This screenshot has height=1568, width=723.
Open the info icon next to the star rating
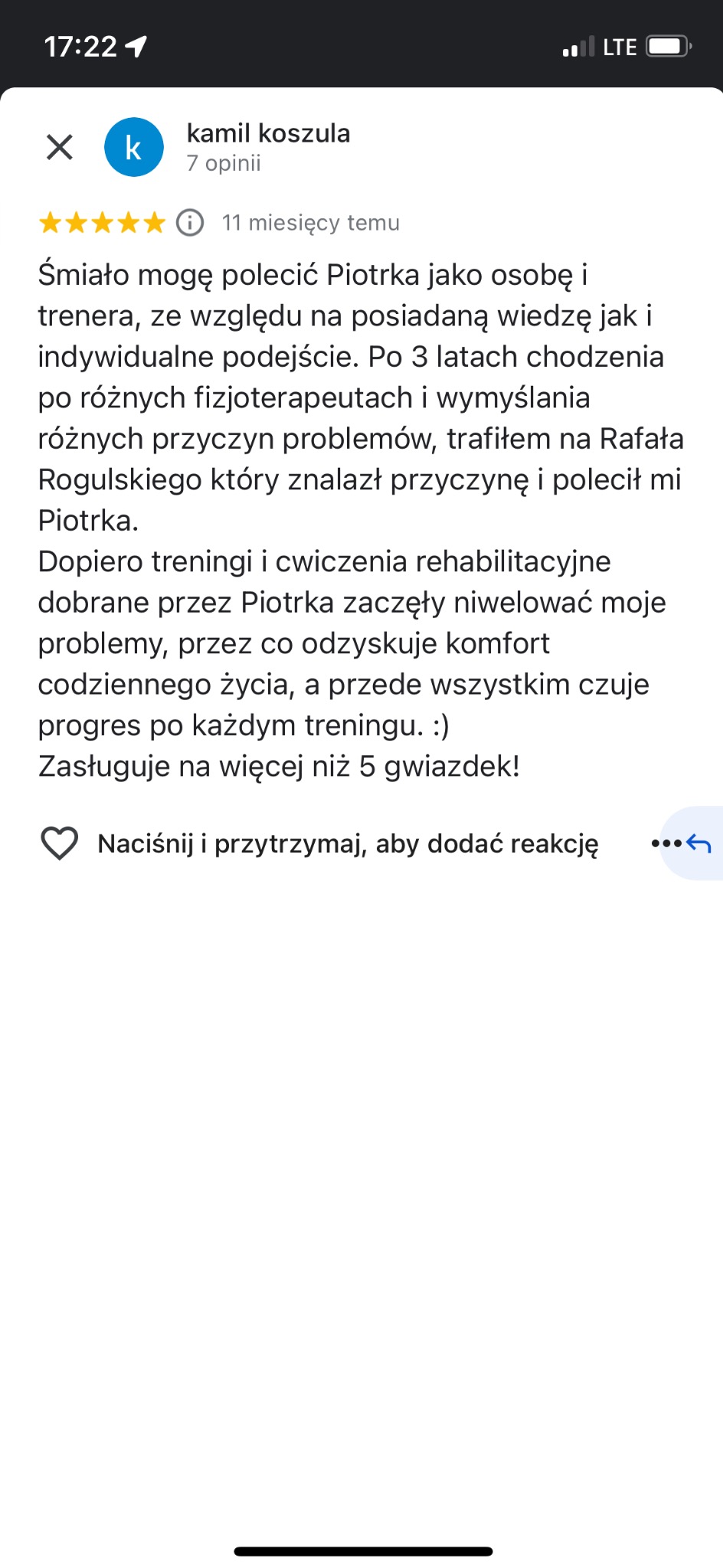188,223
